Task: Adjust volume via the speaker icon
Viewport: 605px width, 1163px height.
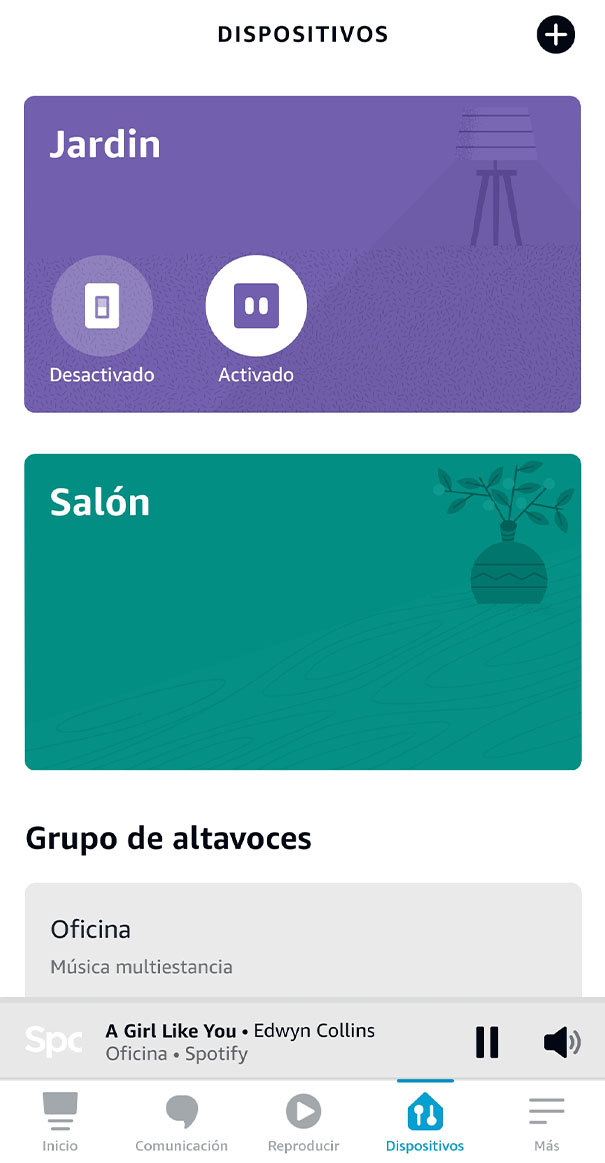Action: pyautogui.click(x=562, y=1042)
